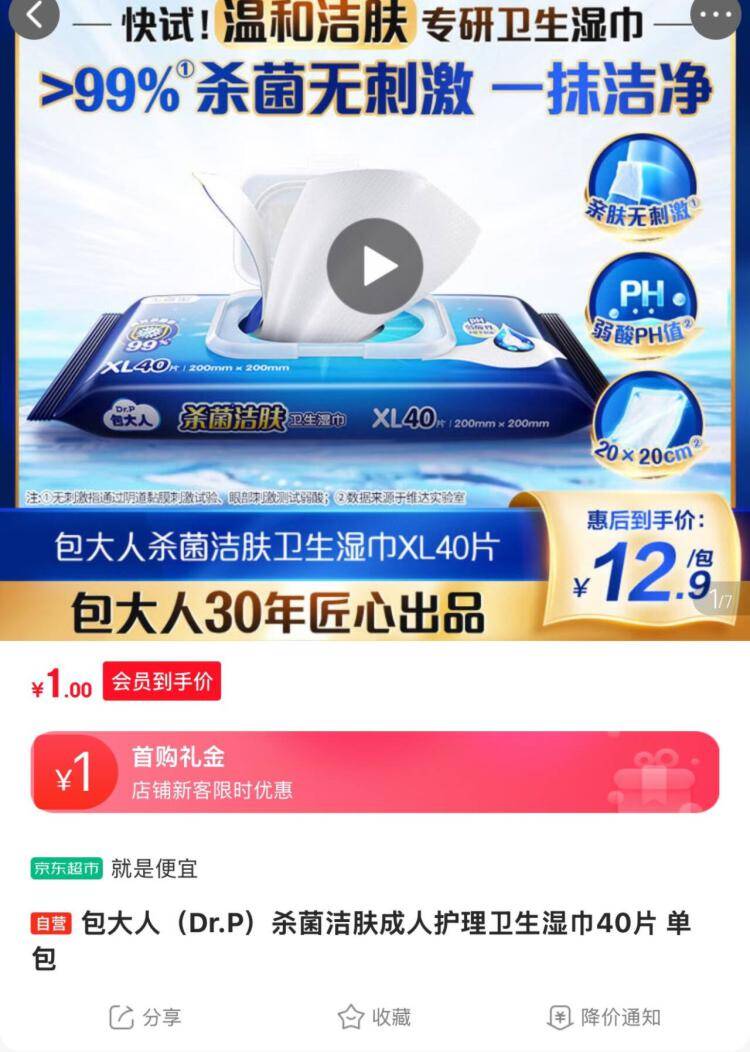
Task: Go back using the top-left arrow
Action: pyautogui.click(x=35, y=16)
